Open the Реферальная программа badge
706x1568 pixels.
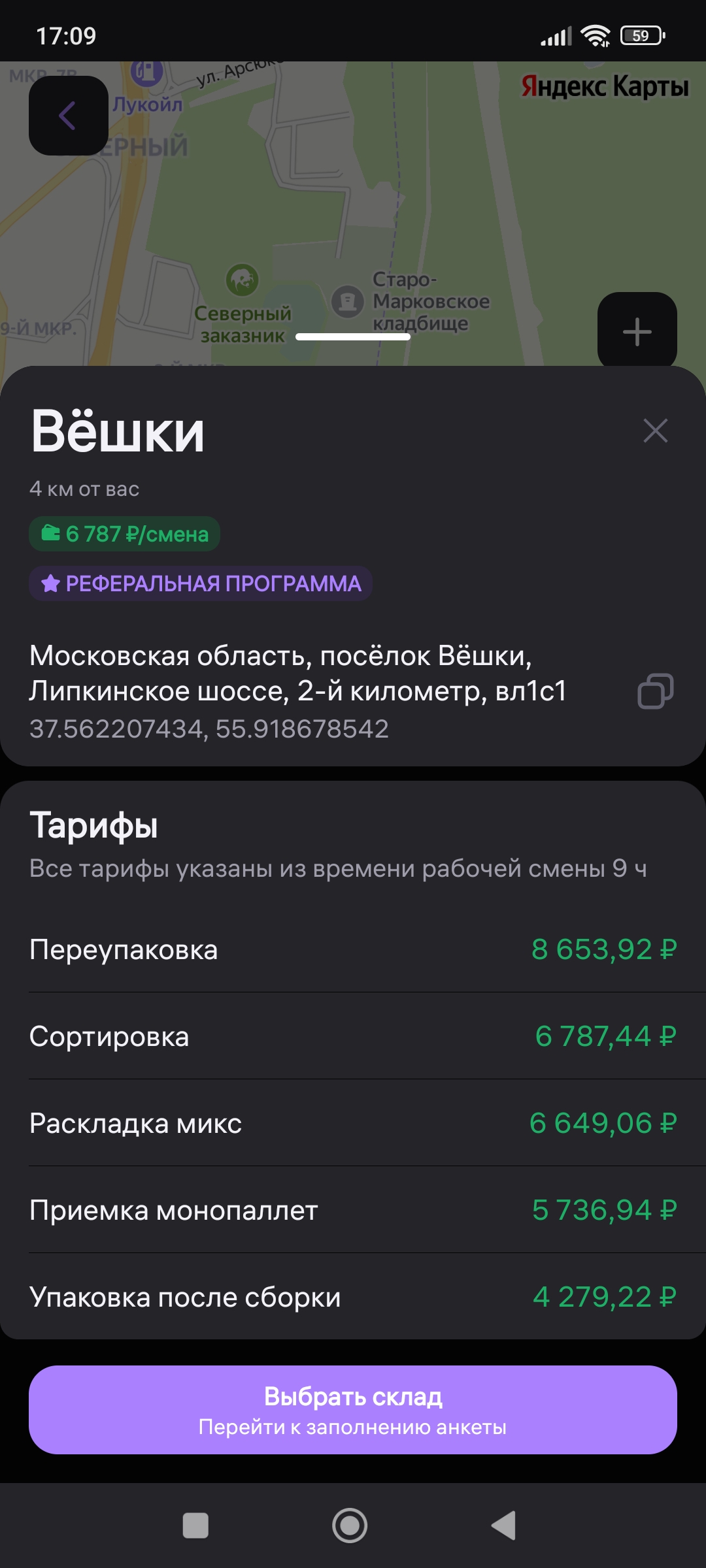coord(201,583)
